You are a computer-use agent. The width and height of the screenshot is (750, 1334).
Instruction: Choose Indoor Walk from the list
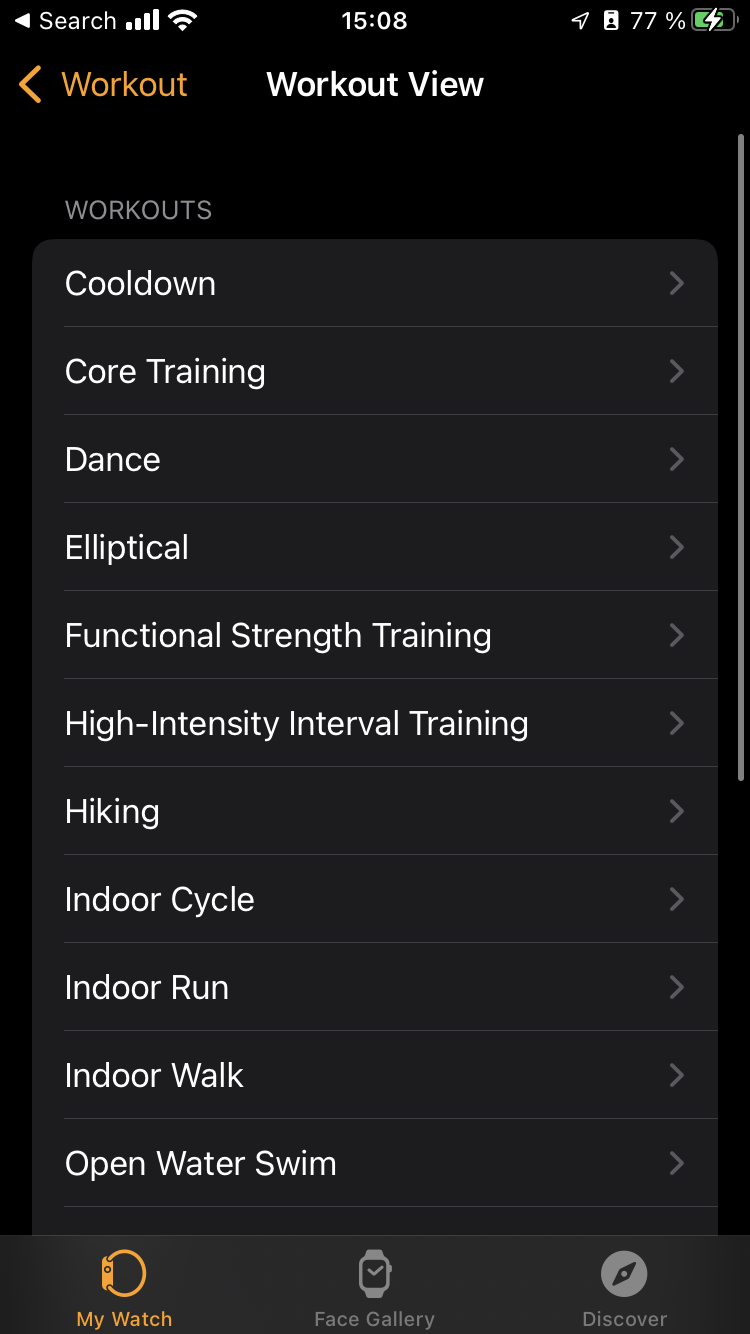point(375,1076)
